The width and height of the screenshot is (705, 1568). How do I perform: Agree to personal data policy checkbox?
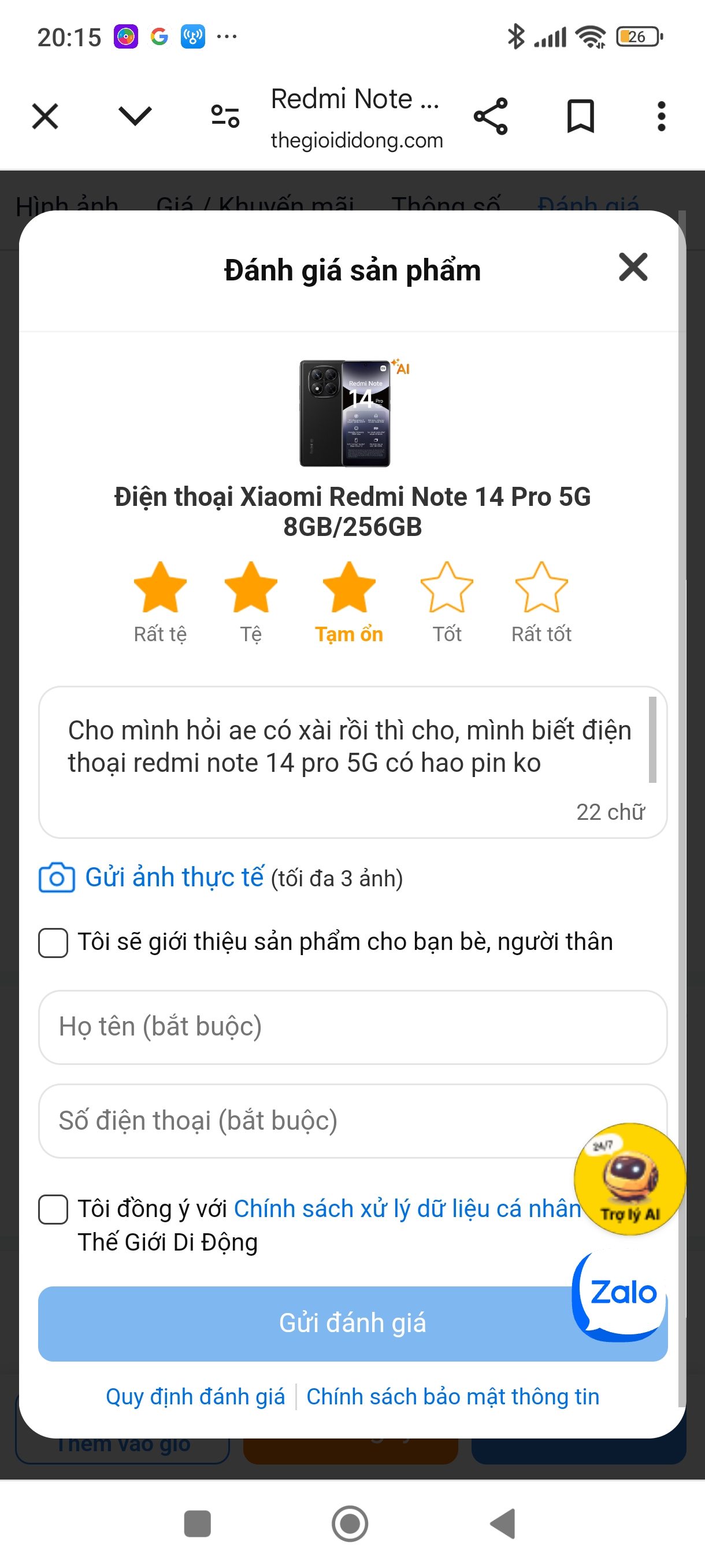coord(54,1209)
